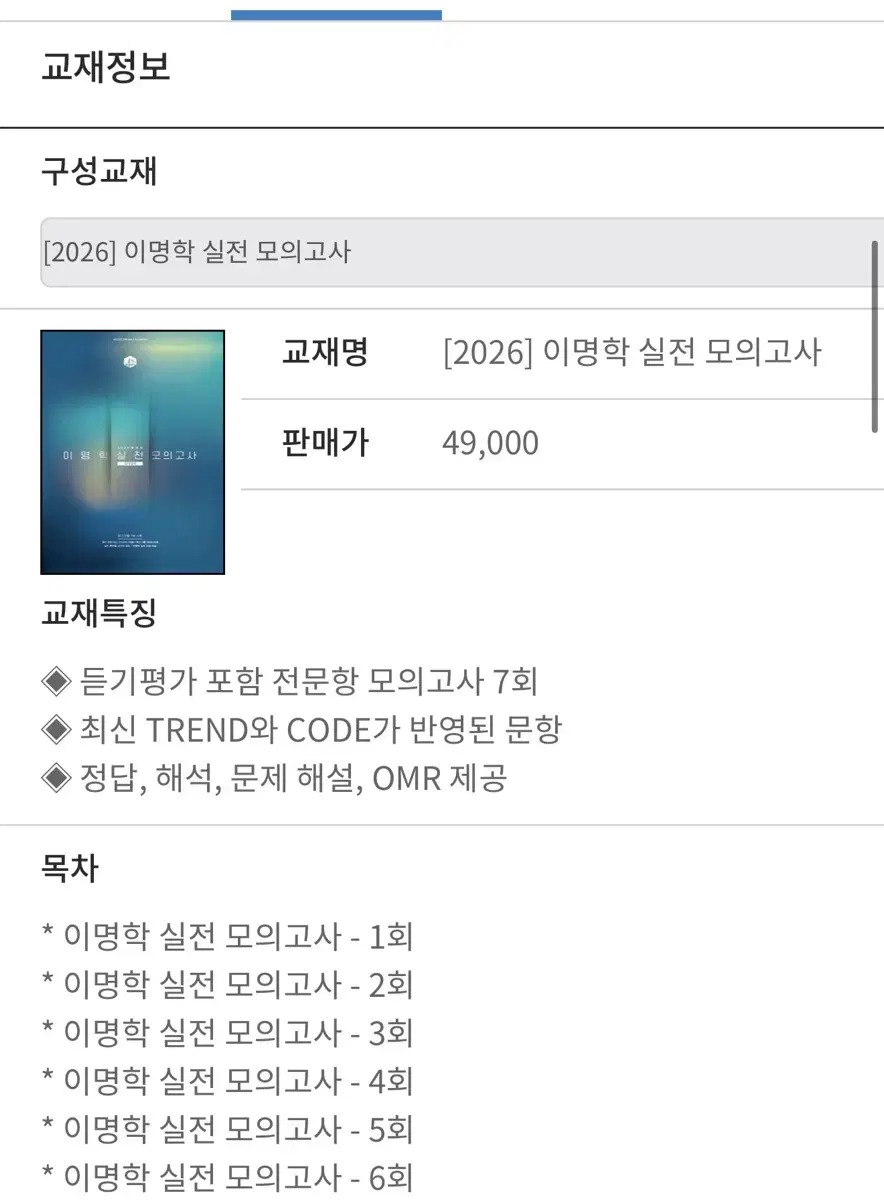This screenshot has height=1200, width=884.
Task: Click the textbook title [2026] 이명학 실전 모의고사
Action: click(x=633, y=352)
